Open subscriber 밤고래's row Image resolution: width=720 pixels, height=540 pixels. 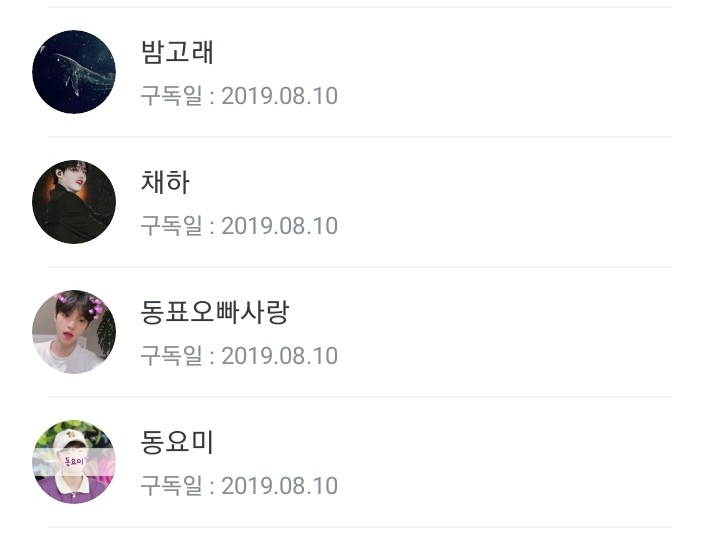coord(360,72)
